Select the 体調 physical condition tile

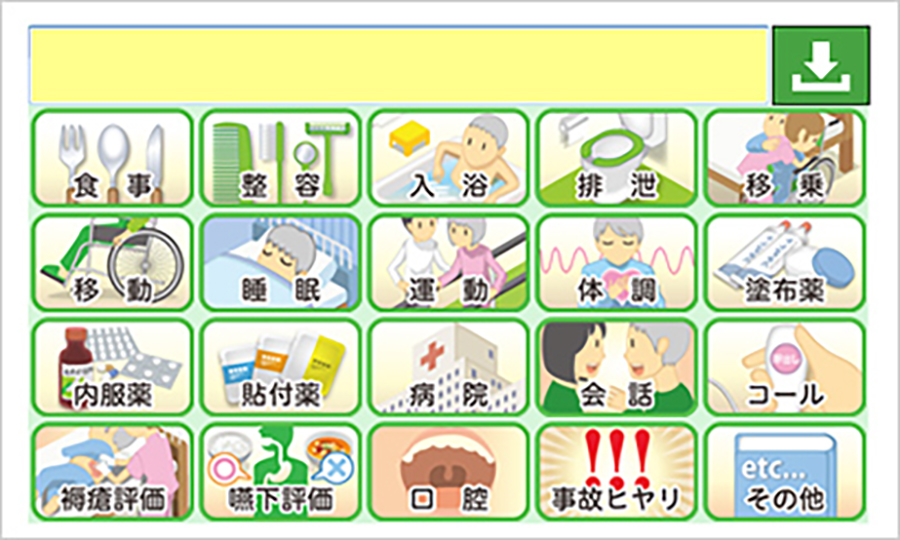point(616,262)
